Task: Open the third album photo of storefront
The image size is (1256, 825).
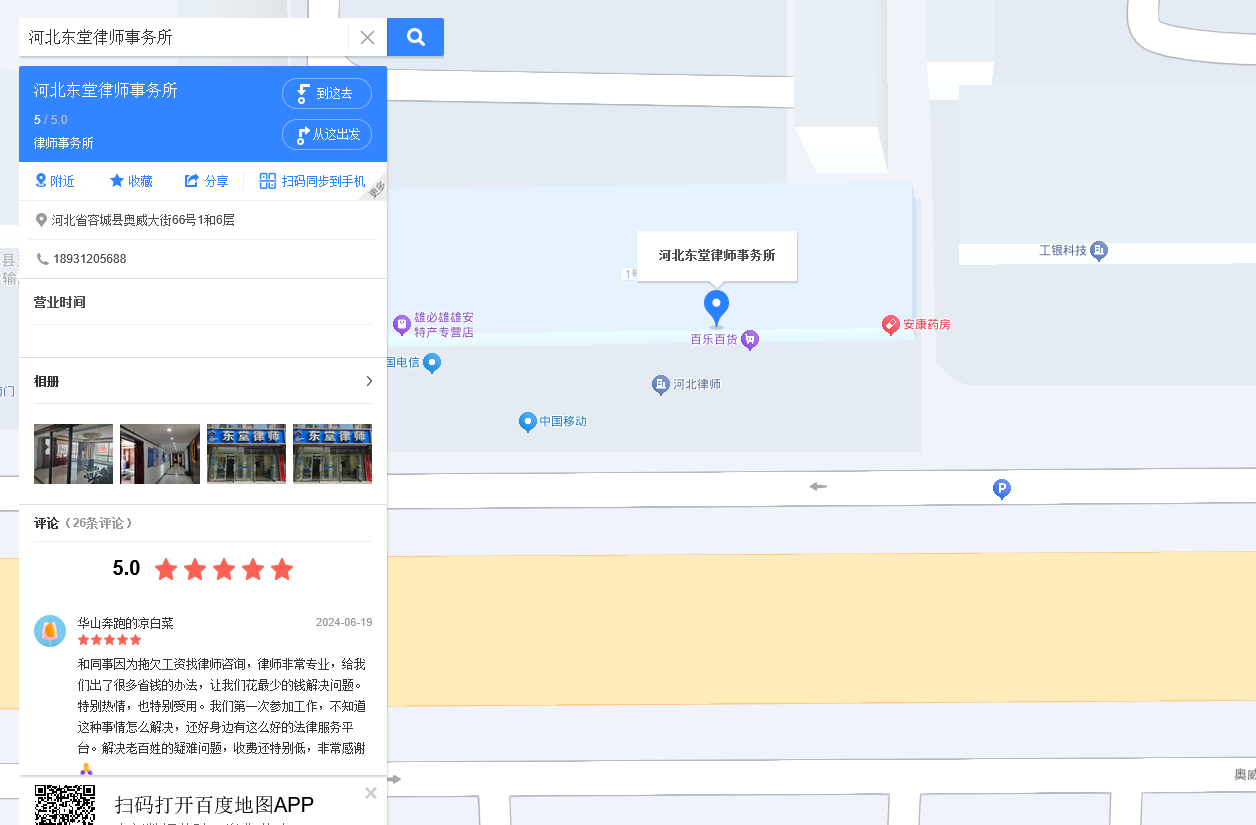Action: [x=246, y=454]
